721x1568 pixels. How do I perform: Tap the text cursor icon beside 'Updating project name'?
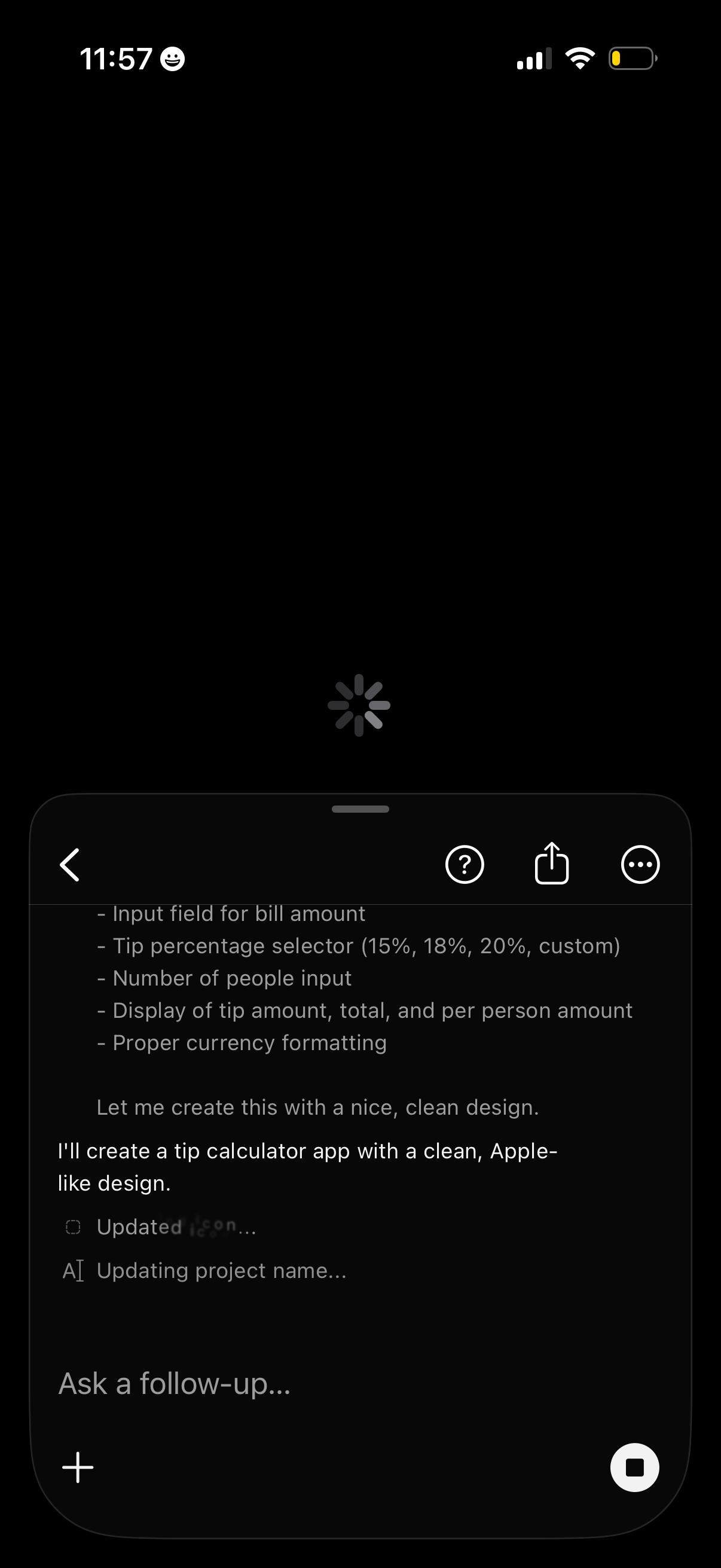point(73,1271)
